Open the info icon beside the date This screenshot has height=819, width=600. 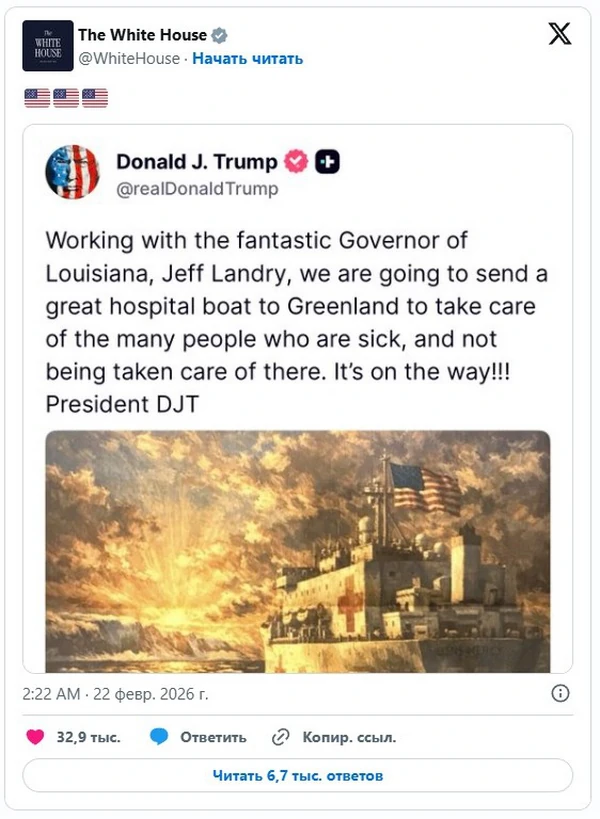(561, 693)
